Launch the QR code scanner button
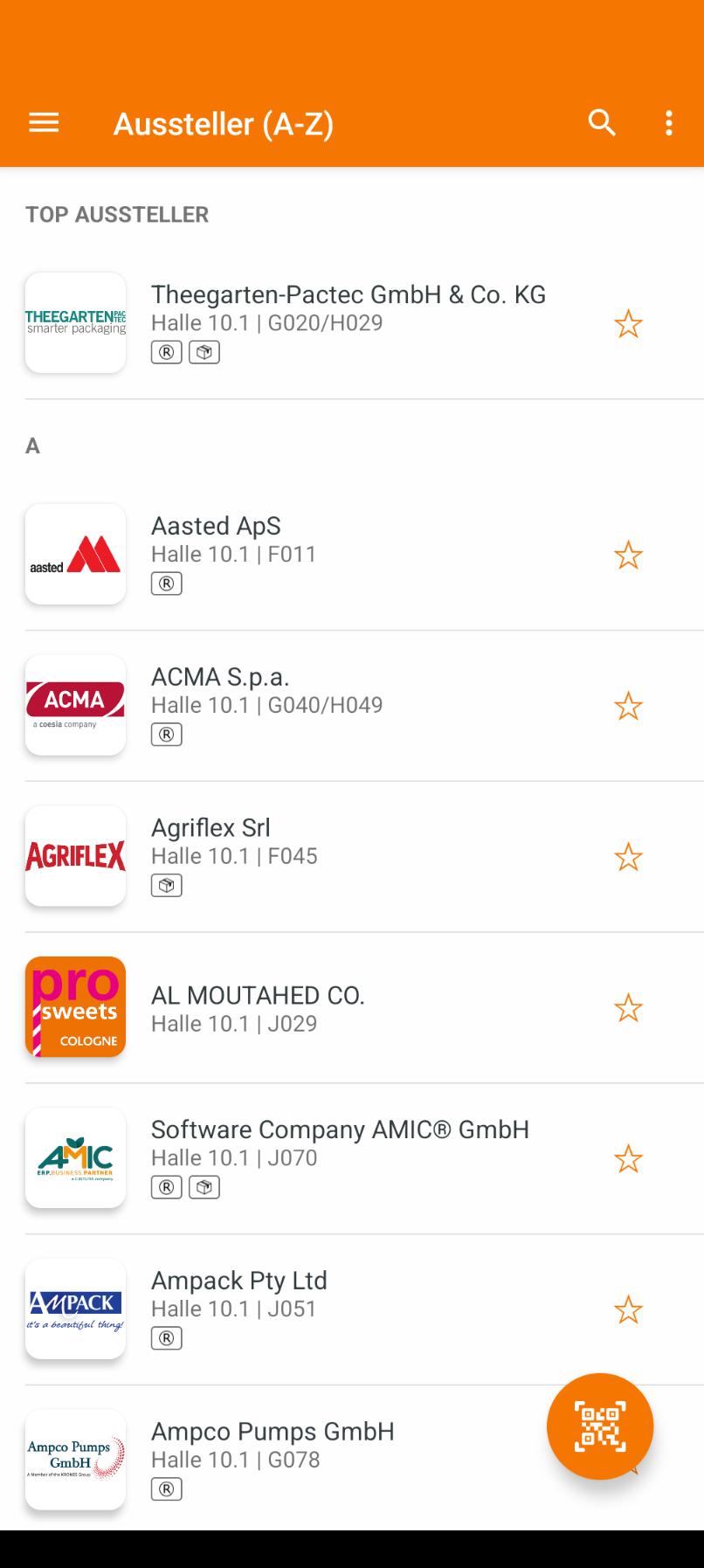704x1568 pixels. coord(600,1426)
